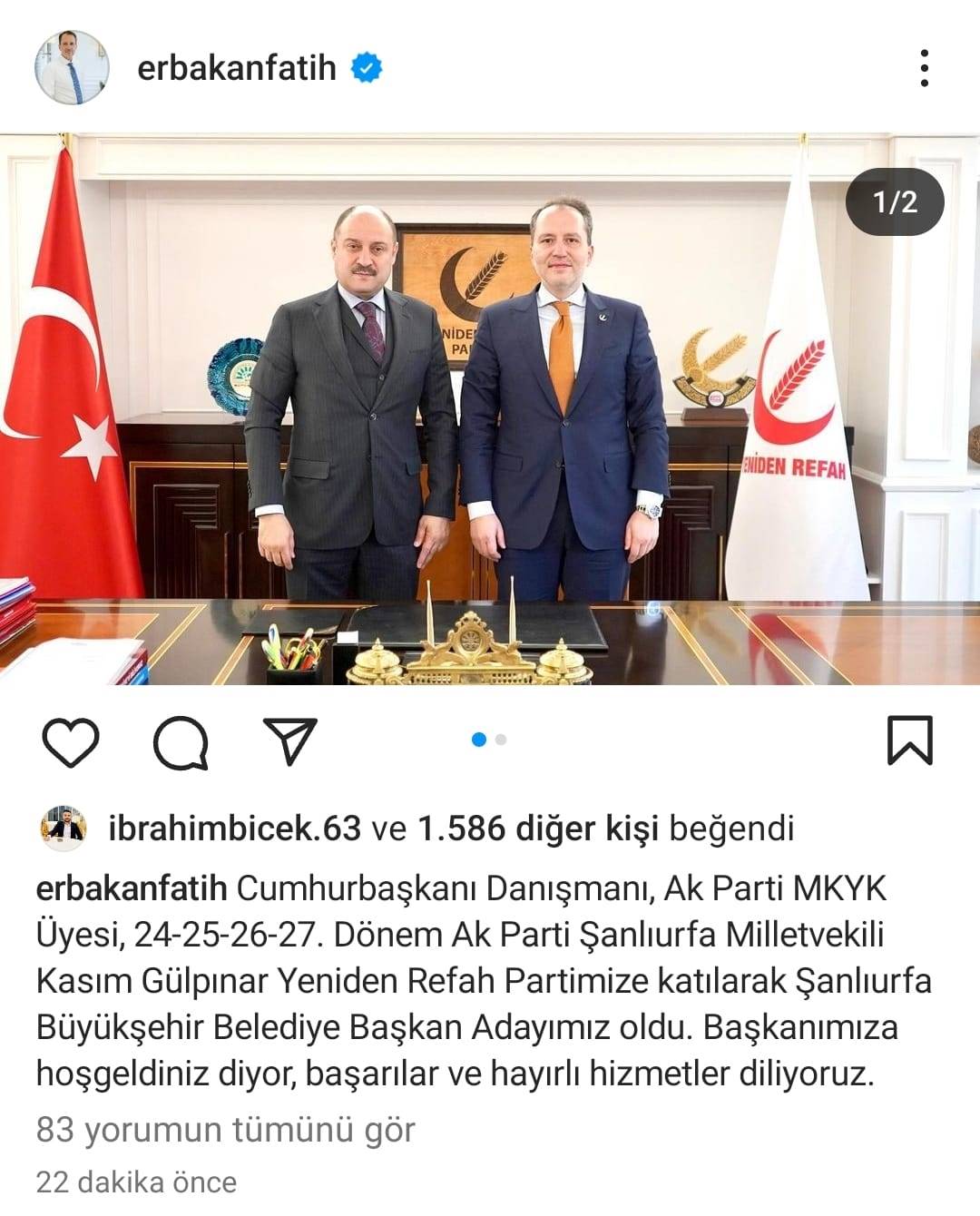Screen dimensions: 980x1216
Task: View all 83 comments
Action: click(225, 1130)
